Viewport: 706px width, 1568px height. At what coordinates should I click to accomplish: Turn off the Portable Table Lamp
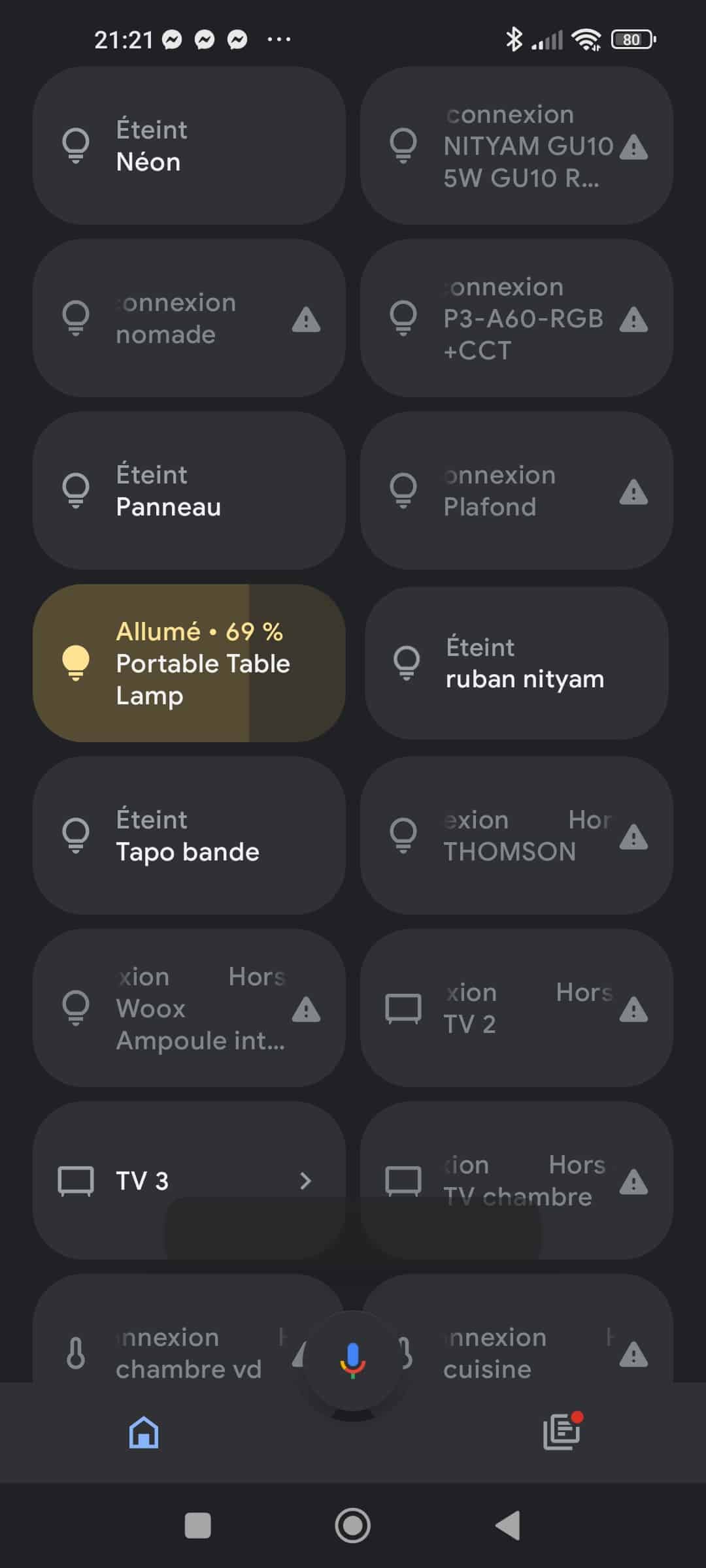point(189,662)
